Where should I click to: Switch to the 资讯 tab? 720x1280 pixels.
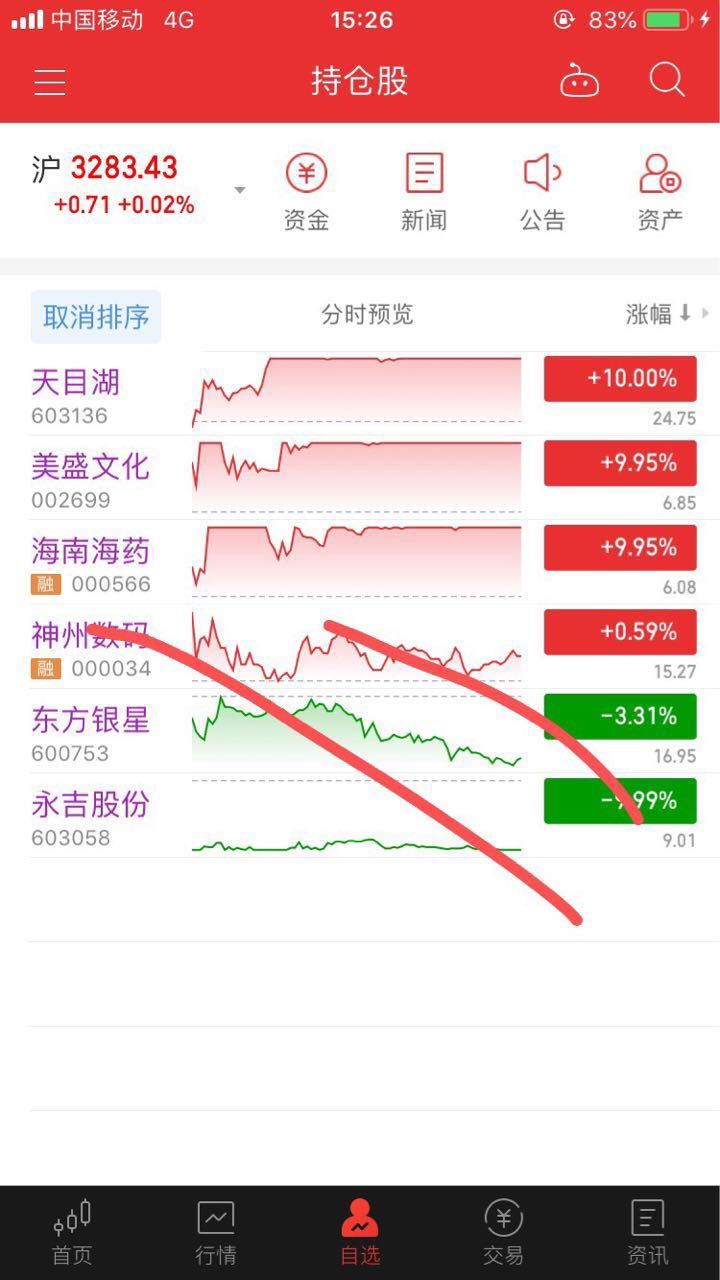[648, 1232]
